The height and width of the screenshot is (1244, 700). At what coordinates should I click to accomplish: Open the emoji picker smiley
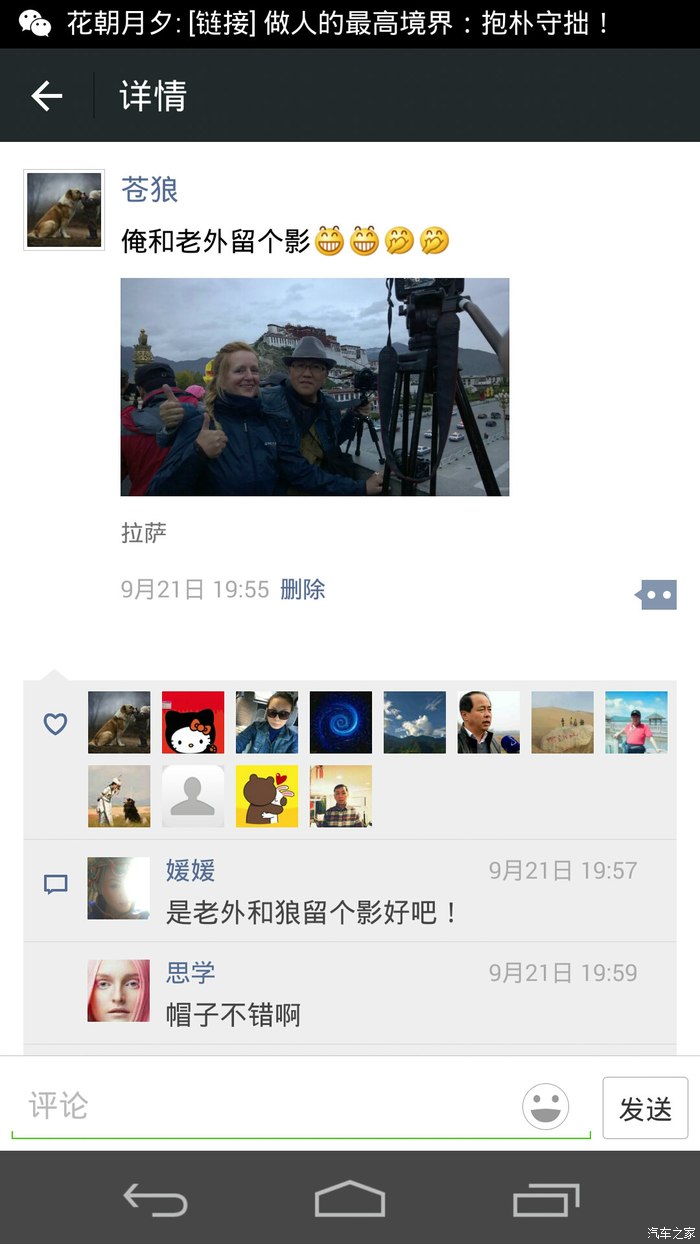coord(546,1107)
